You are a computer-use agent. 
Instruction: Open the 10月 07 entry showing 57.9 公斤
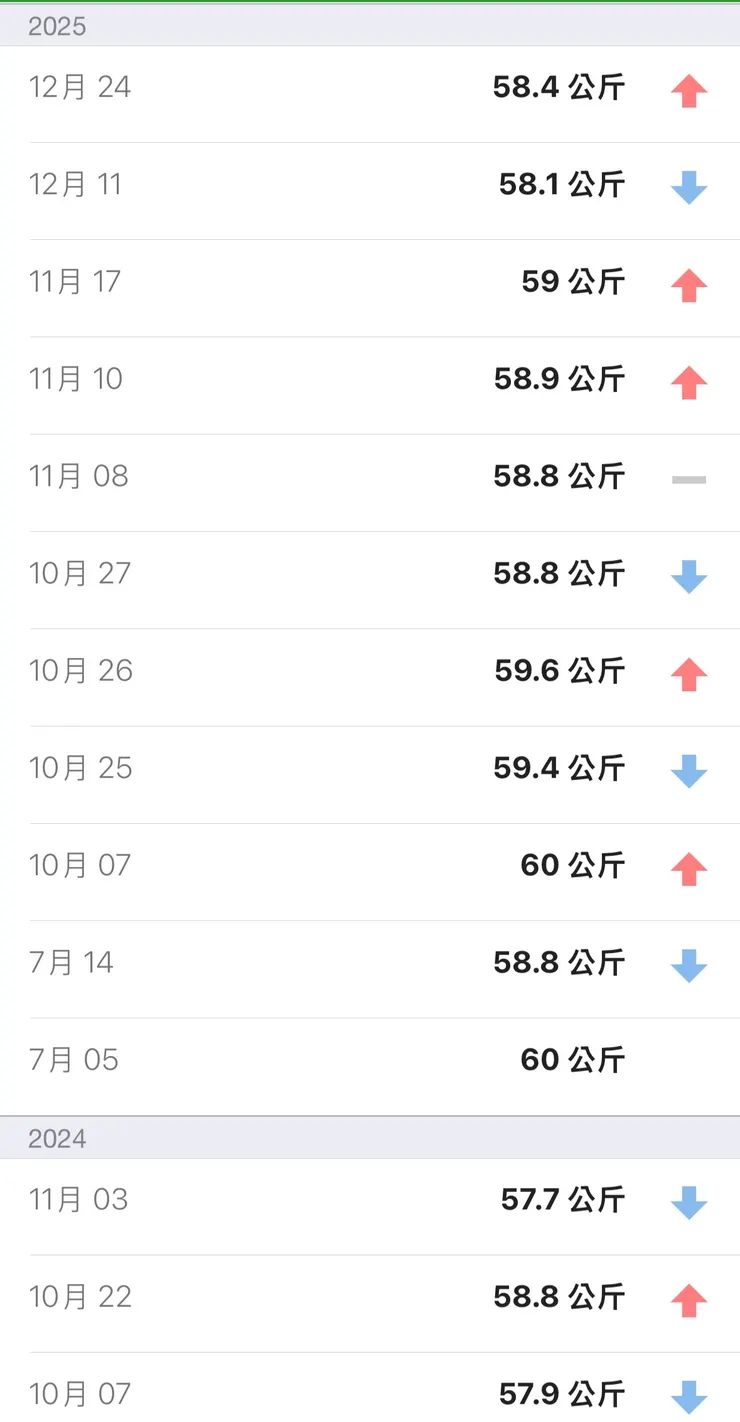370,1393
